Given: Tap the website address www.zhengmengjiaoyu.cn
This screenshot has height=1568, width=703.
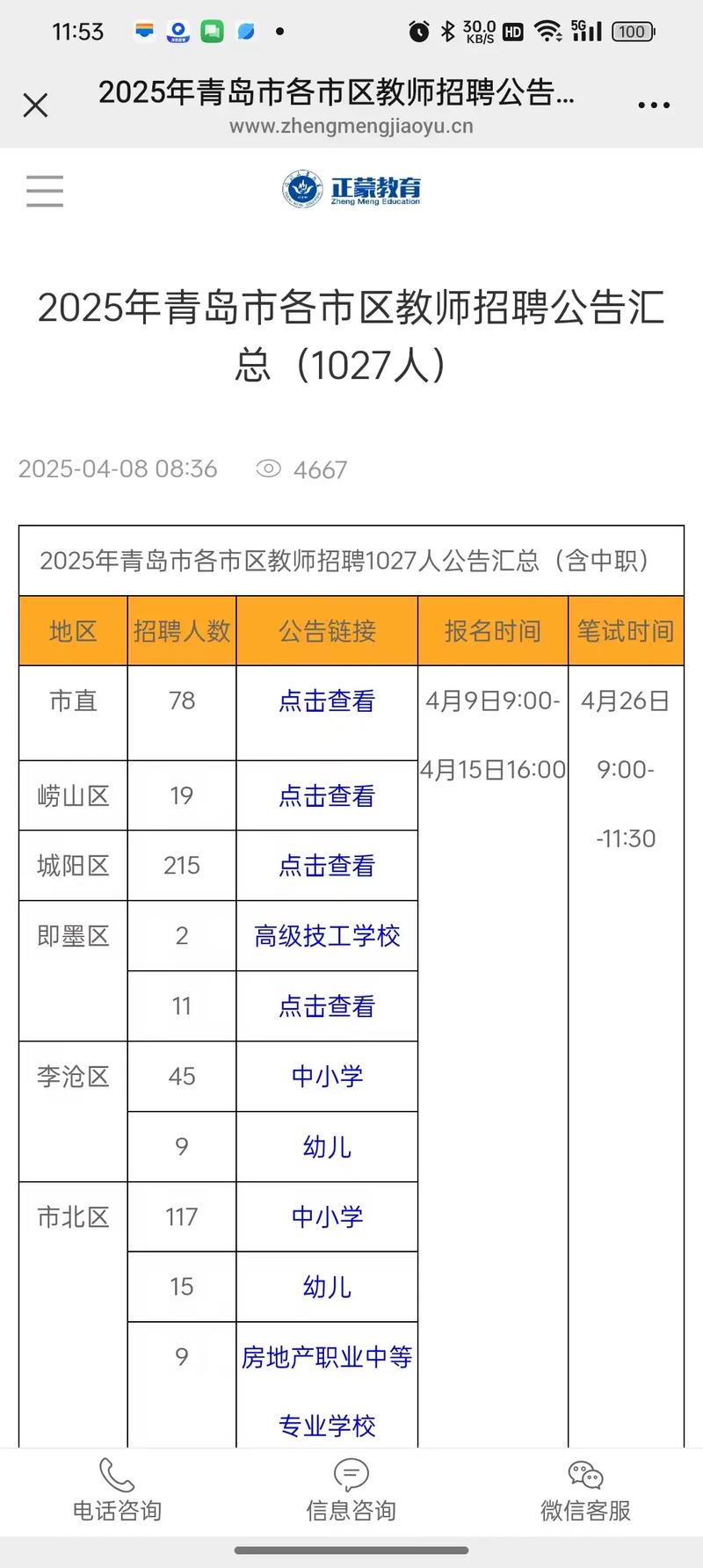Looking at the screenshot, I should pos(351,126).
